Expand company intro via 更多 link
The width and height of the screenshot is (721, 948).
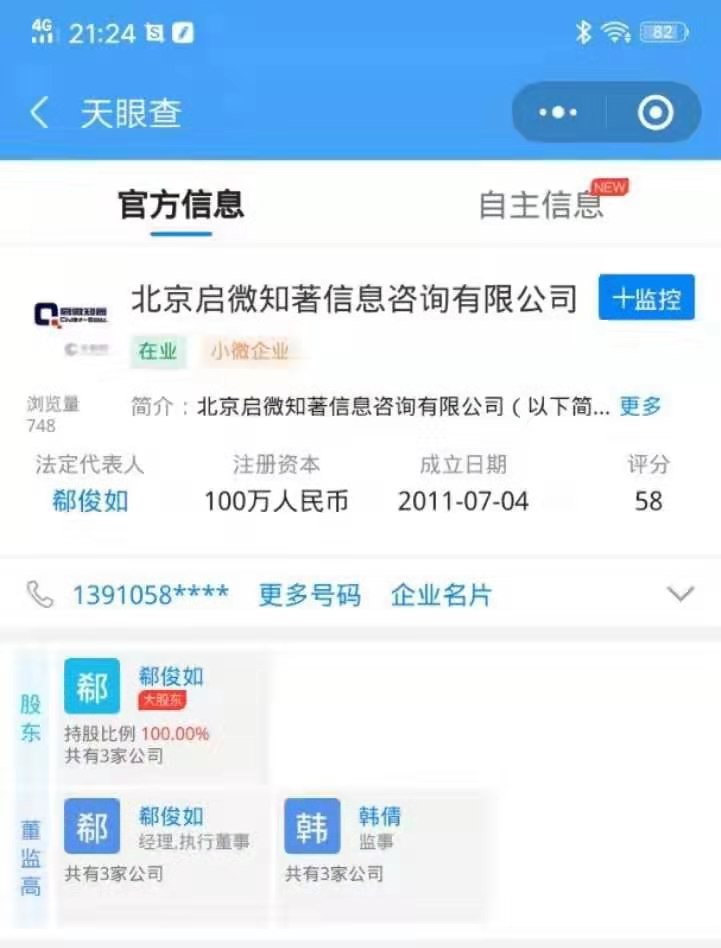tap(640, 406)
